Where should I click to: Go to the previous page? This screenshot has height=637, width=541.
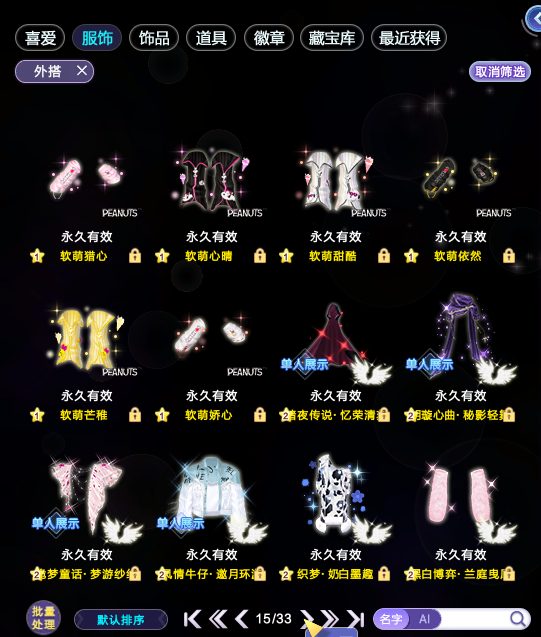[242, 619]
